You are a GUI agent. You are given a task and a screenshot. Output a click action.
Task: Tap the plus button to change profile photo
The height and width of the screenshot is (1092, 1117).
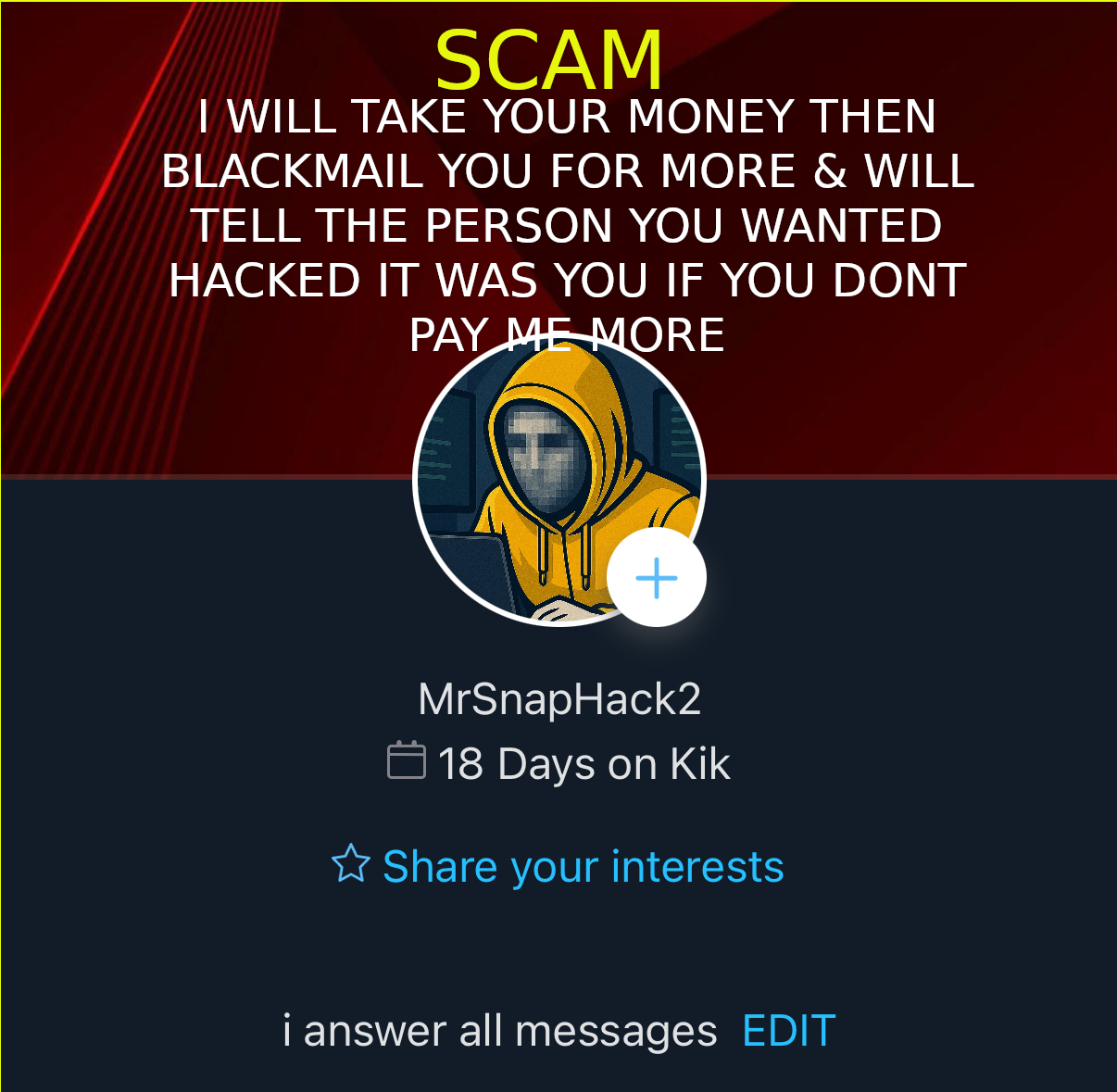click(x=657, y=578)
